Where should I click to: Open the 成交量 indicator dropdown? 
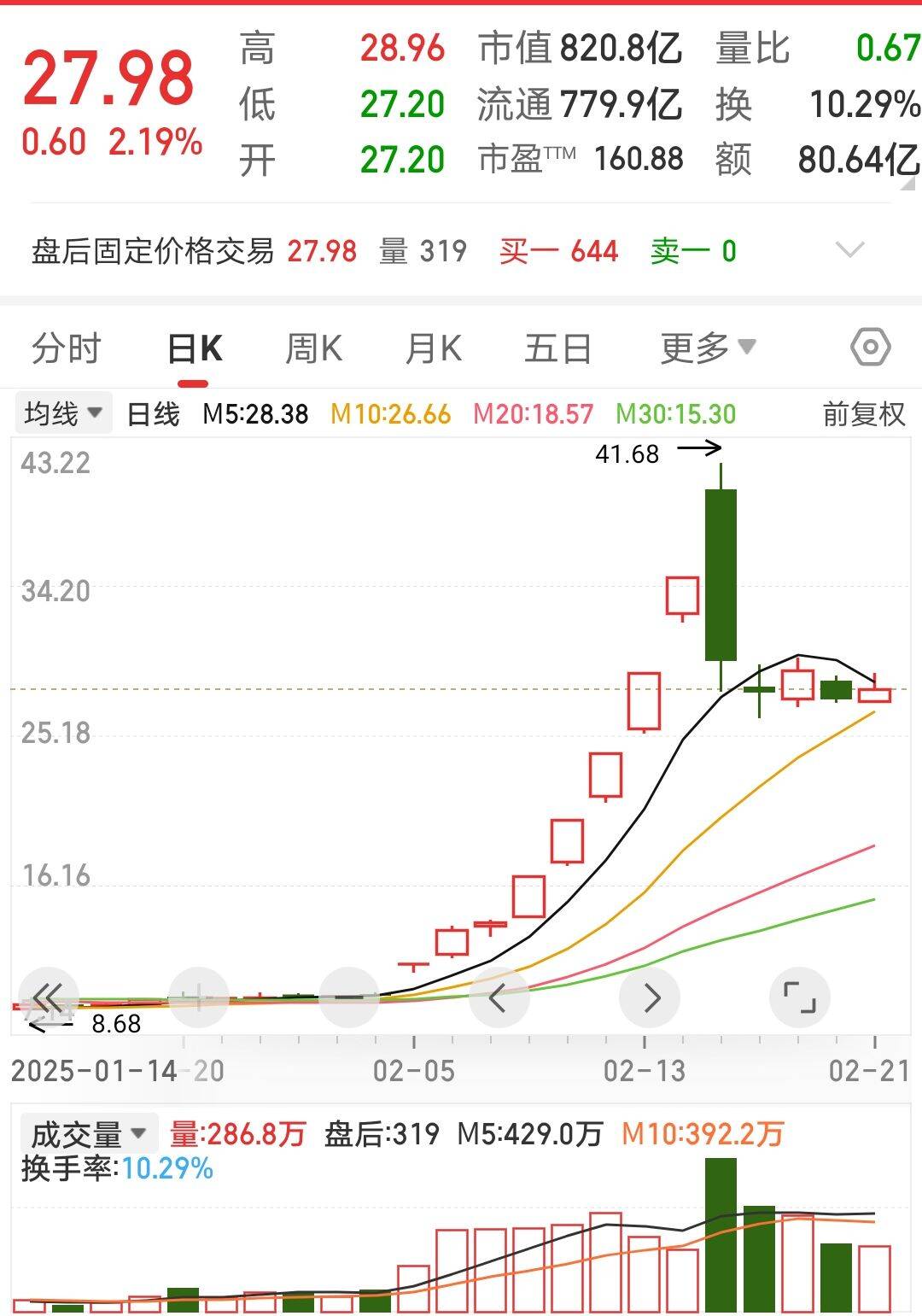pyautogui.click(x=89, y=1134)
